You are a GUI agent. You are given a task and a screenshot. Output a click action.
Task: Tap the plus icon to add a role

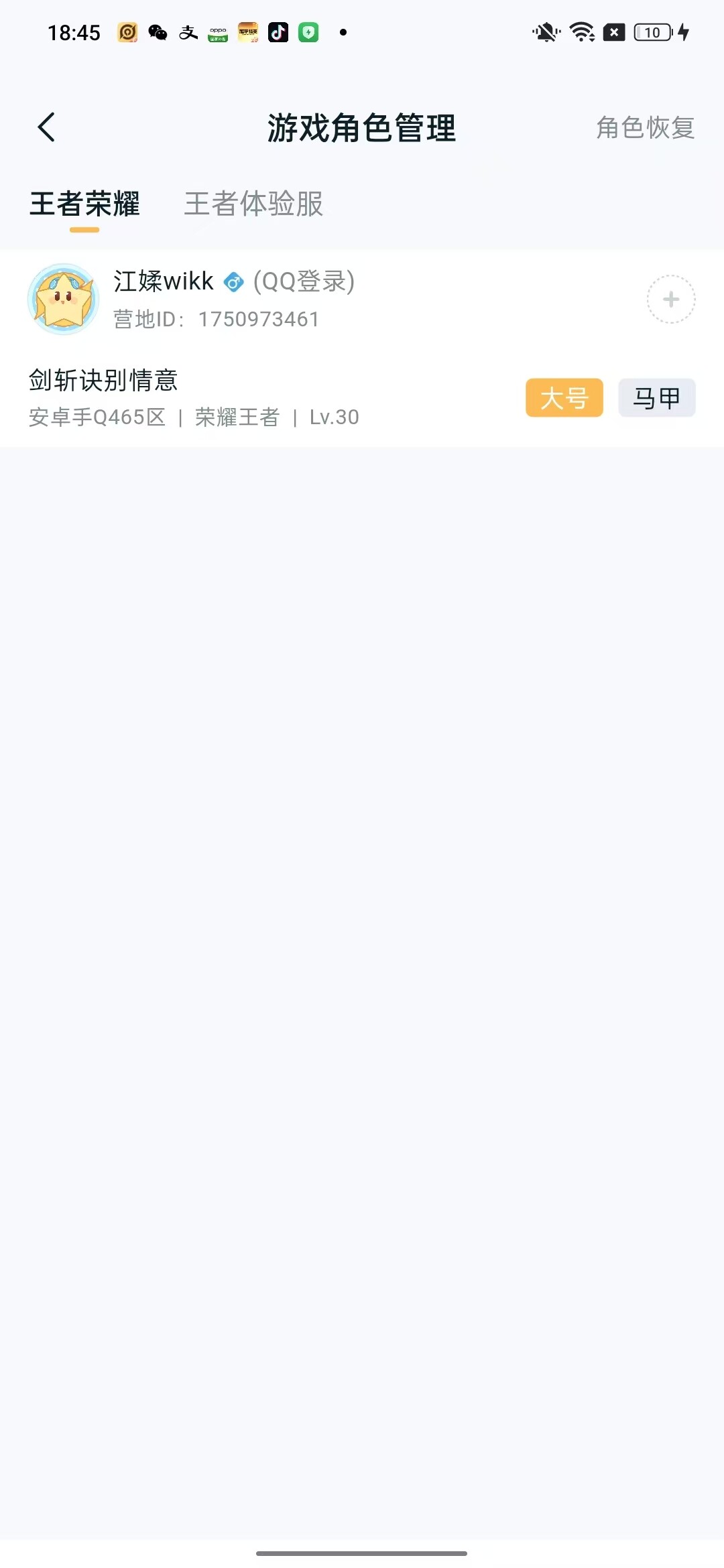pos(670,300)
